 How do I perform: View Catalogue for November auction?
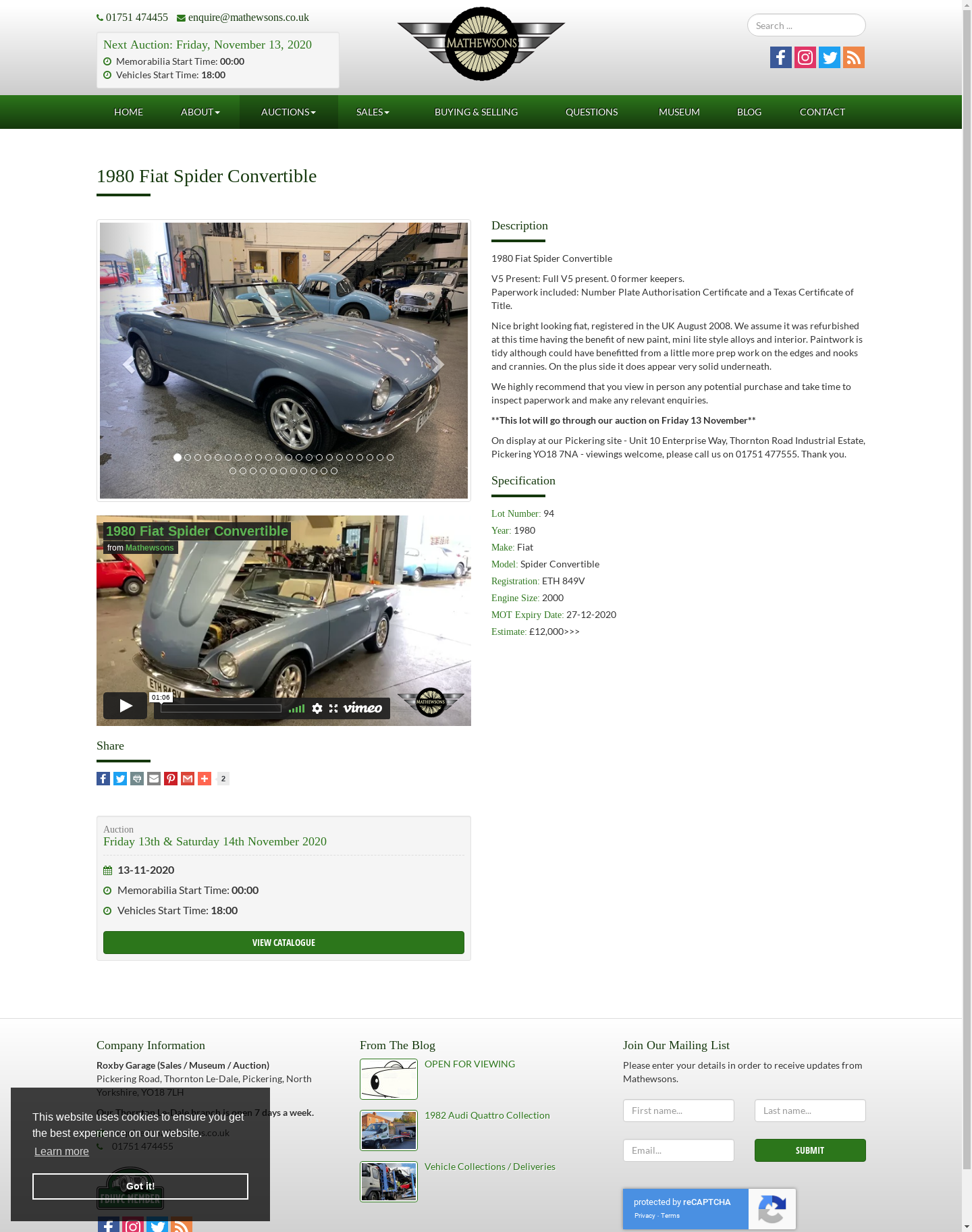pyautogui.click(x=283, y=943)
